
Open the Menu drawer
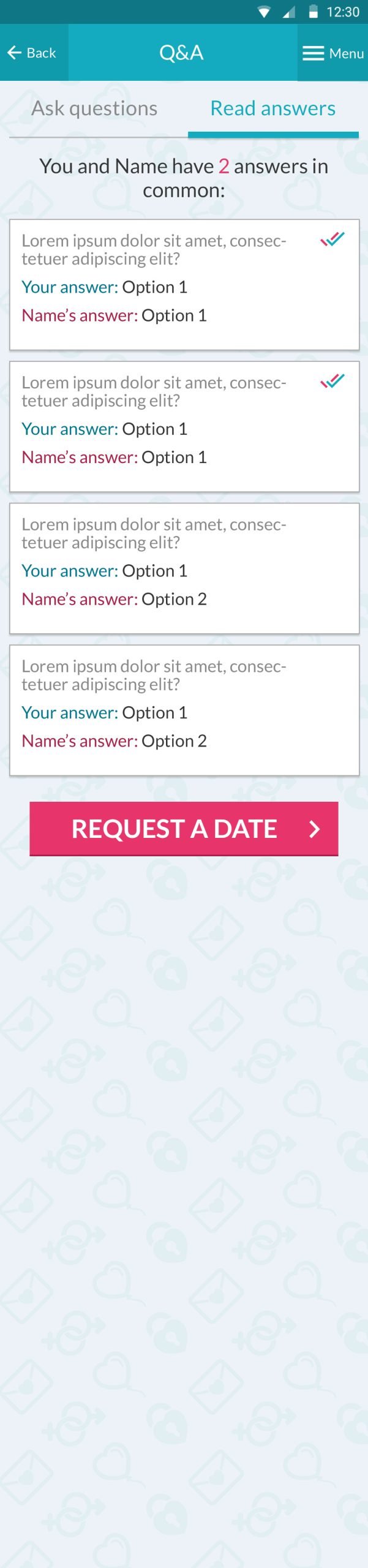333,53
